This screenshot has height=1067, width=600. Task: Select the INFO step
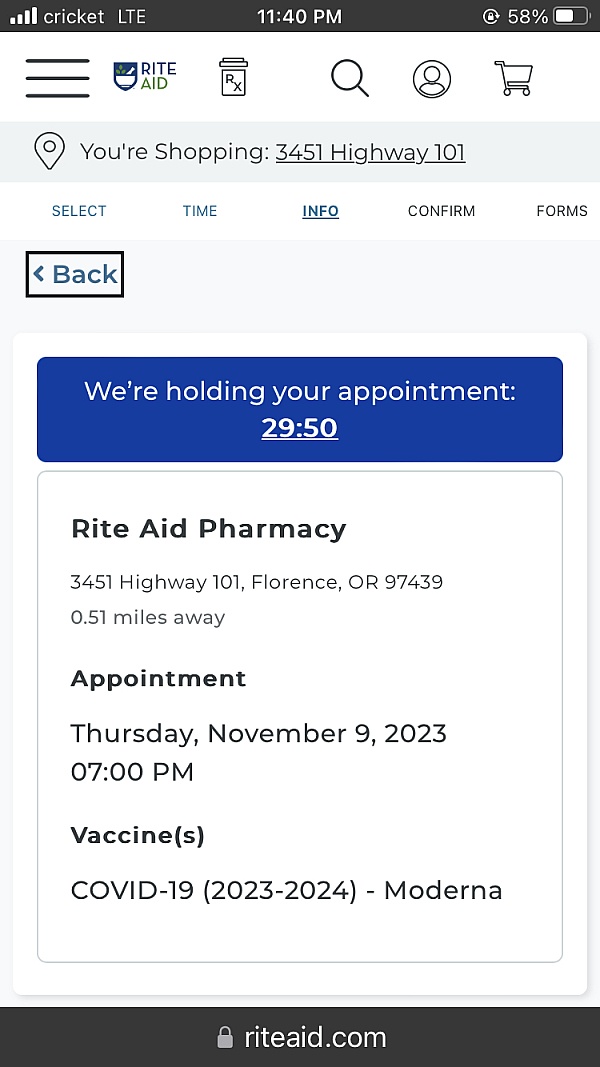point(320,211)
